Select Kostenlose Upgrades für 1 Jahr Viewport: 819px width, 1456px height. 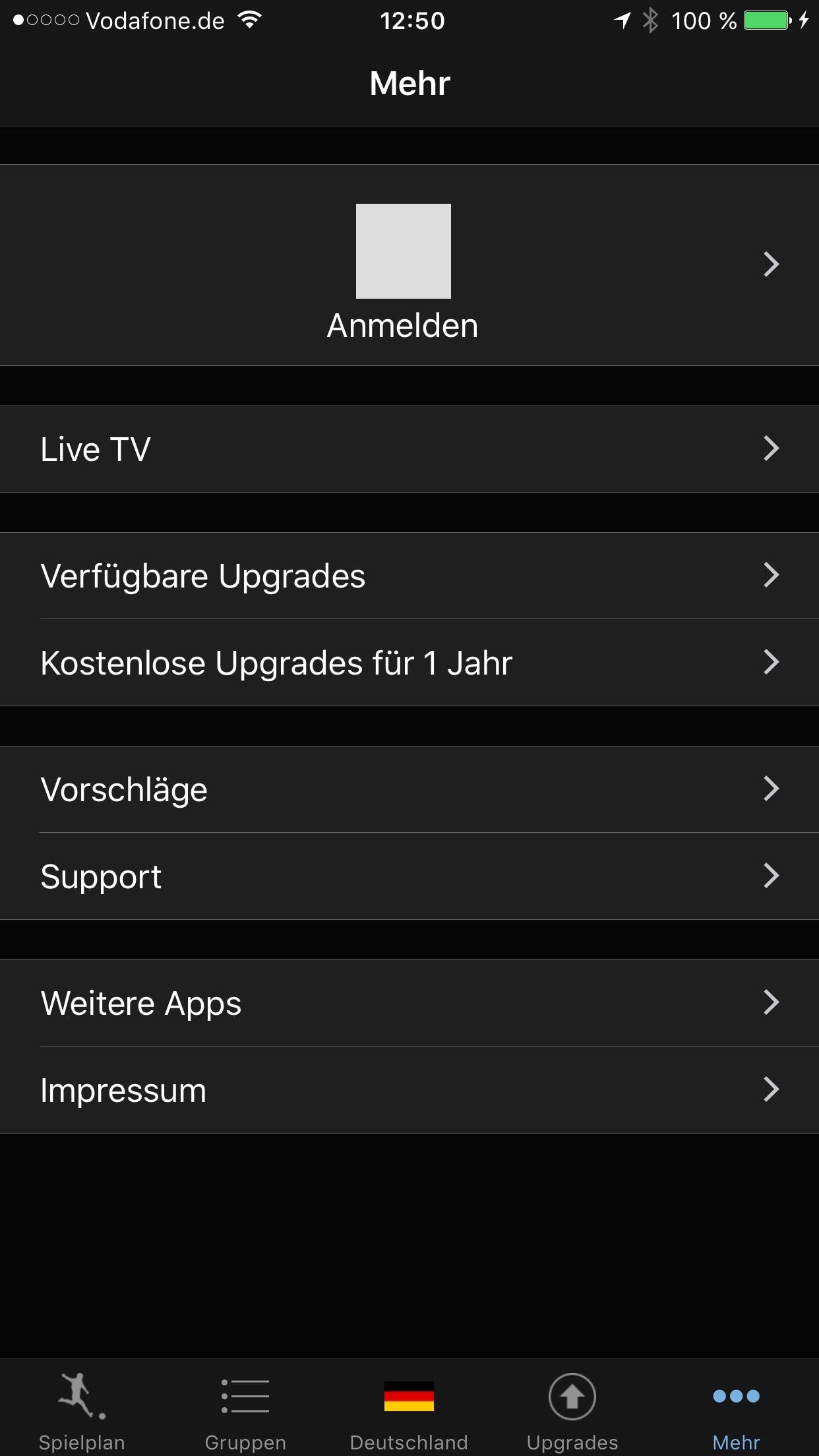point(409,663)
